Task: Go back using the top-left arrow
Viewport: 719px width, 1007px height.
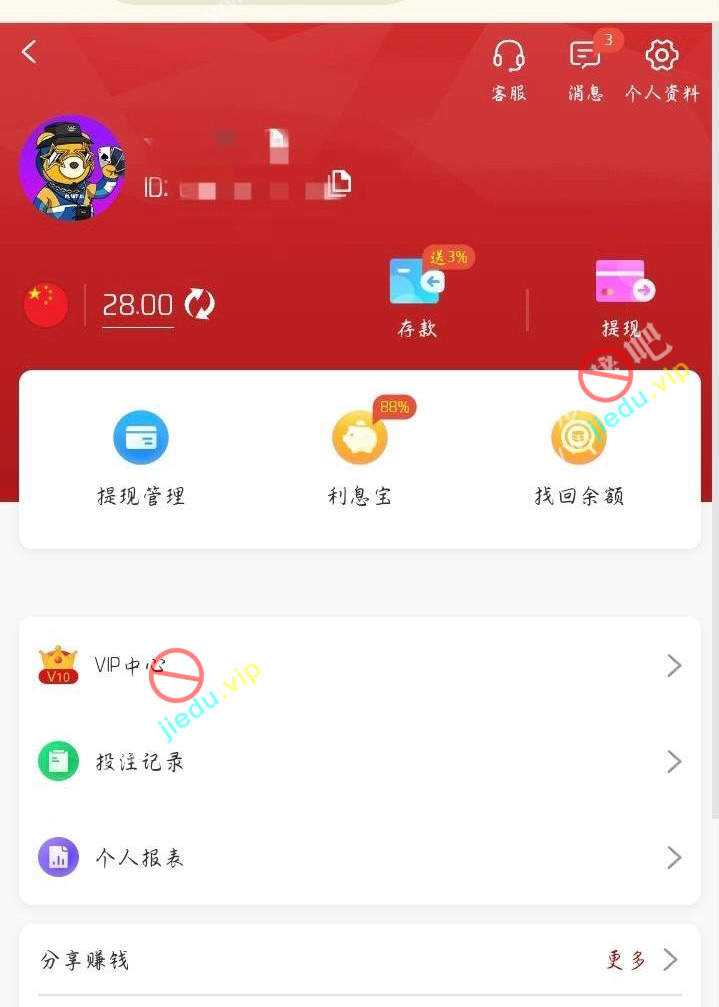Action: [30, 51]
